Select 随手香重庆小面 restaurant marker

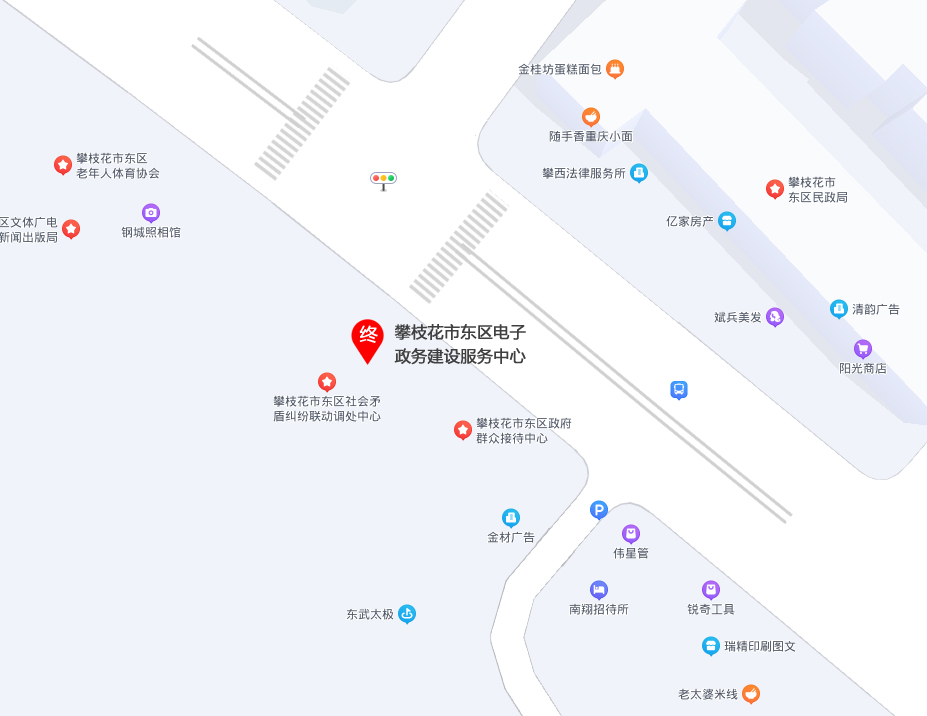tap(591, 116)
